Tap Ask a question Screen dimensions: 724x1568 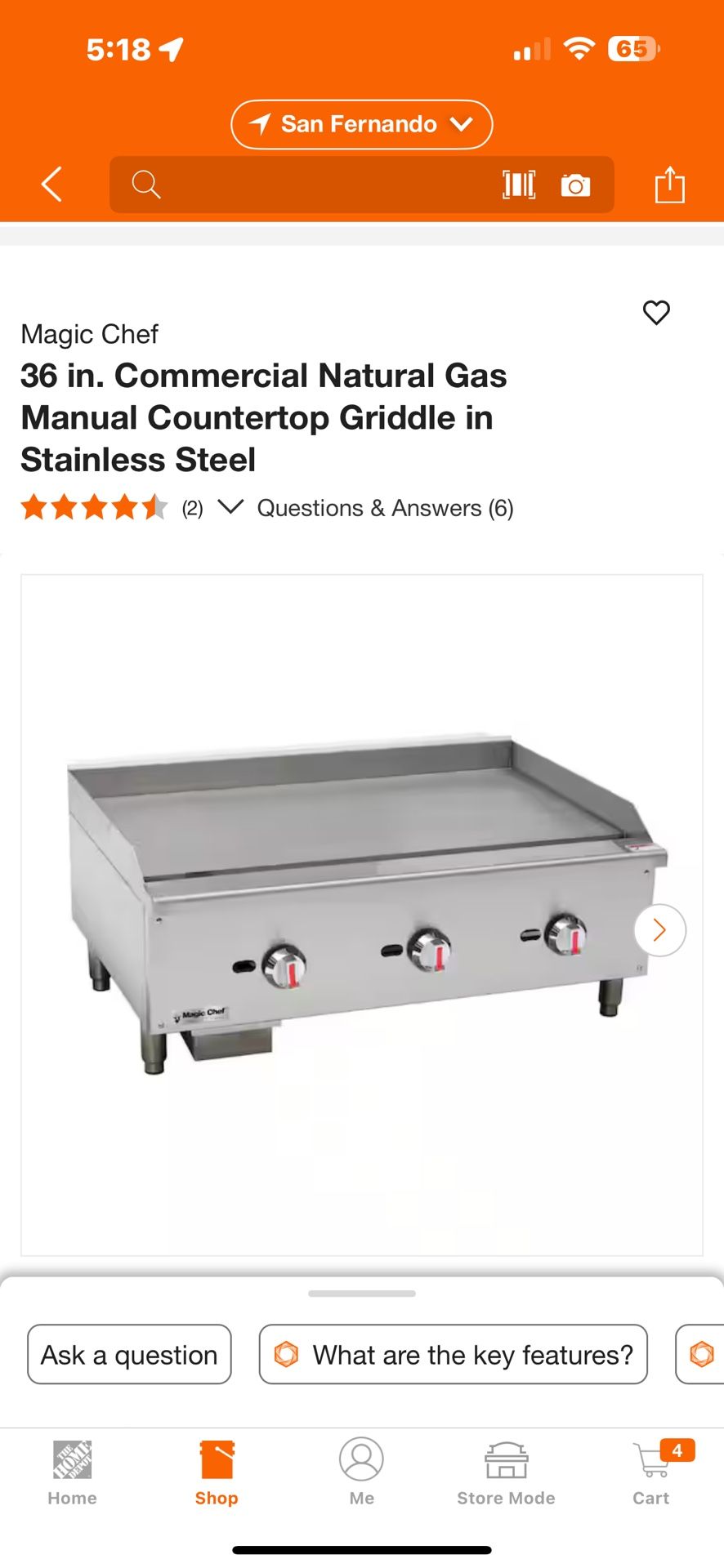click(x=129, y=1355)
